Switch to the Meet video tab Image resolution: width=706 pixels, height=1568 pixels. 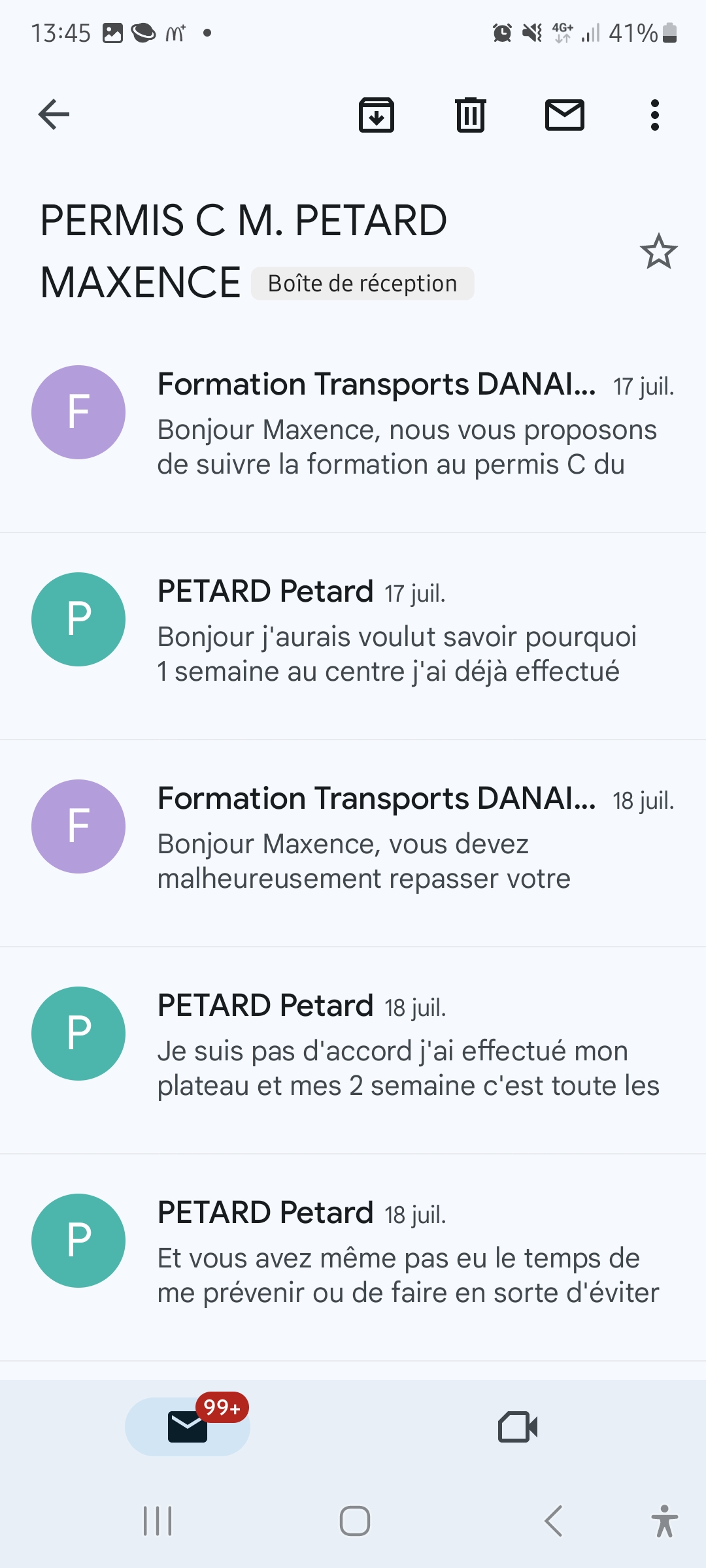(x=518, y=1427)
